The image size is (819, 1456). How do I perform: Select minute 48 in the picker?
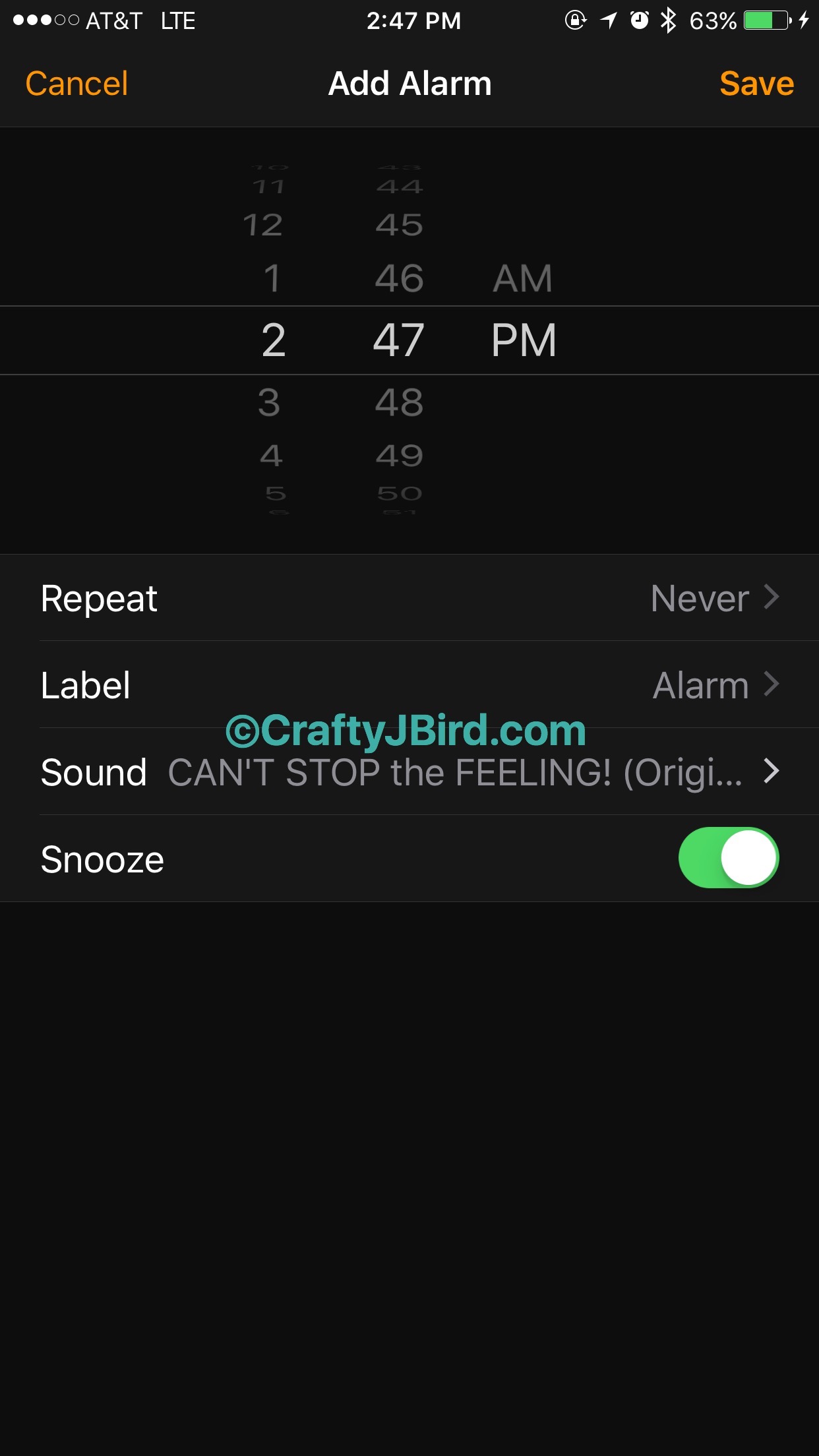click(x=399, y=402)
